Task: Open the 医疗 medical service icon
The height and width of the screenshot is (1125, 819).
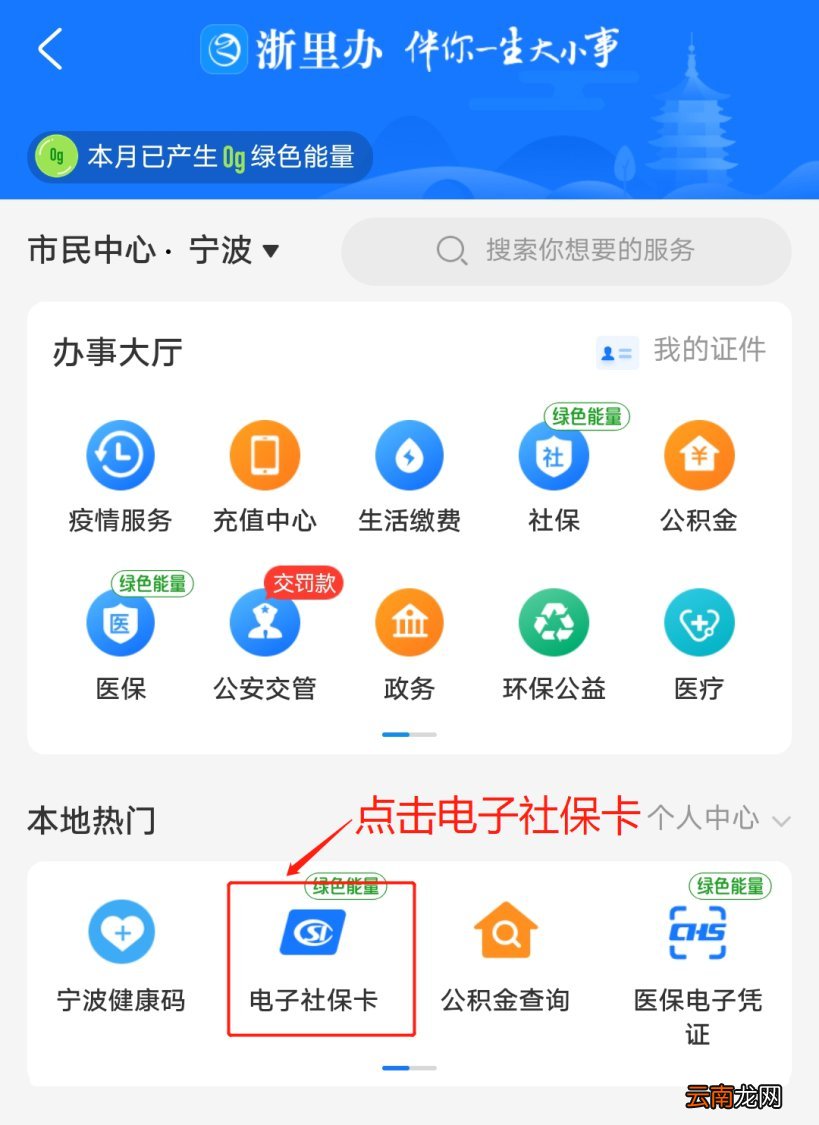Action: click(698, 622)
